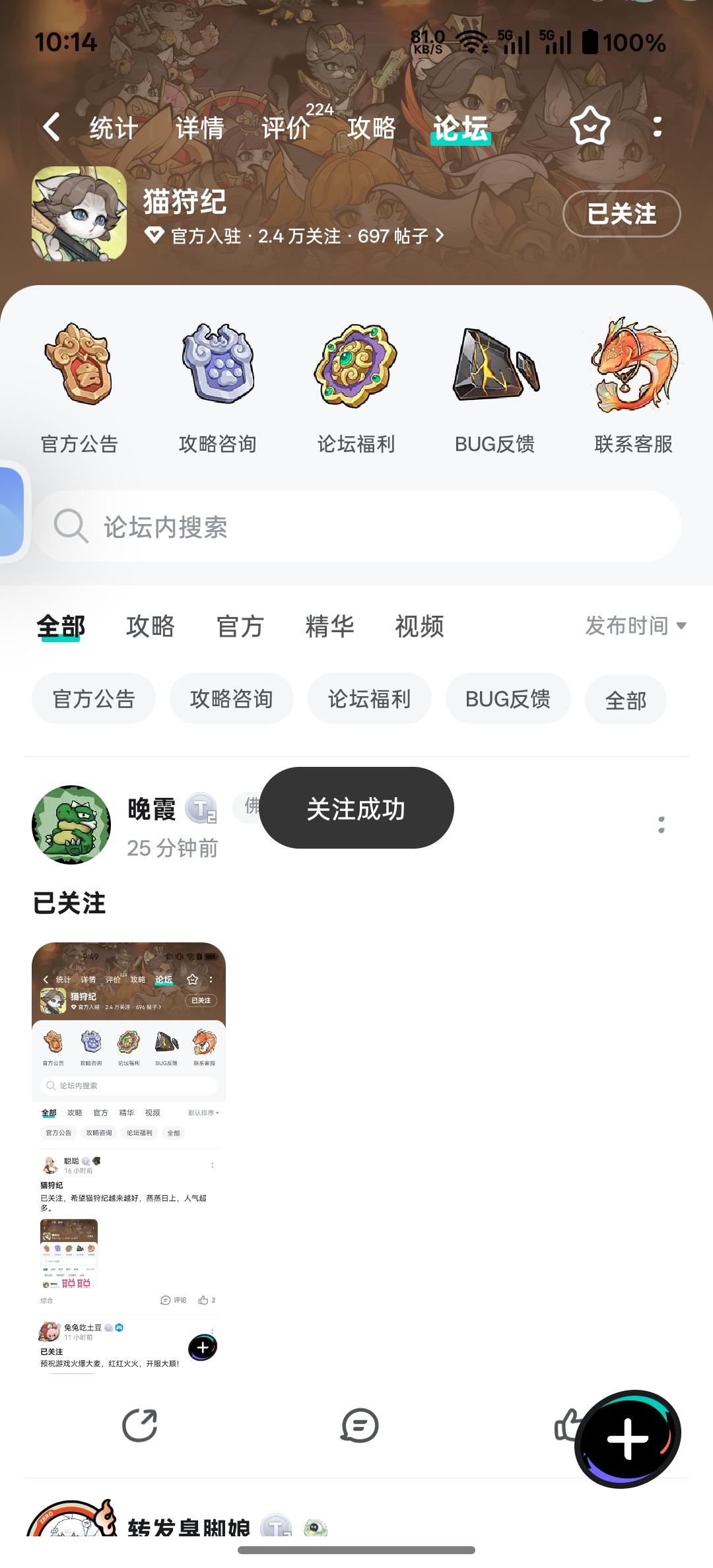Select the 官方公告 filter chip

(x=94, y=699)
